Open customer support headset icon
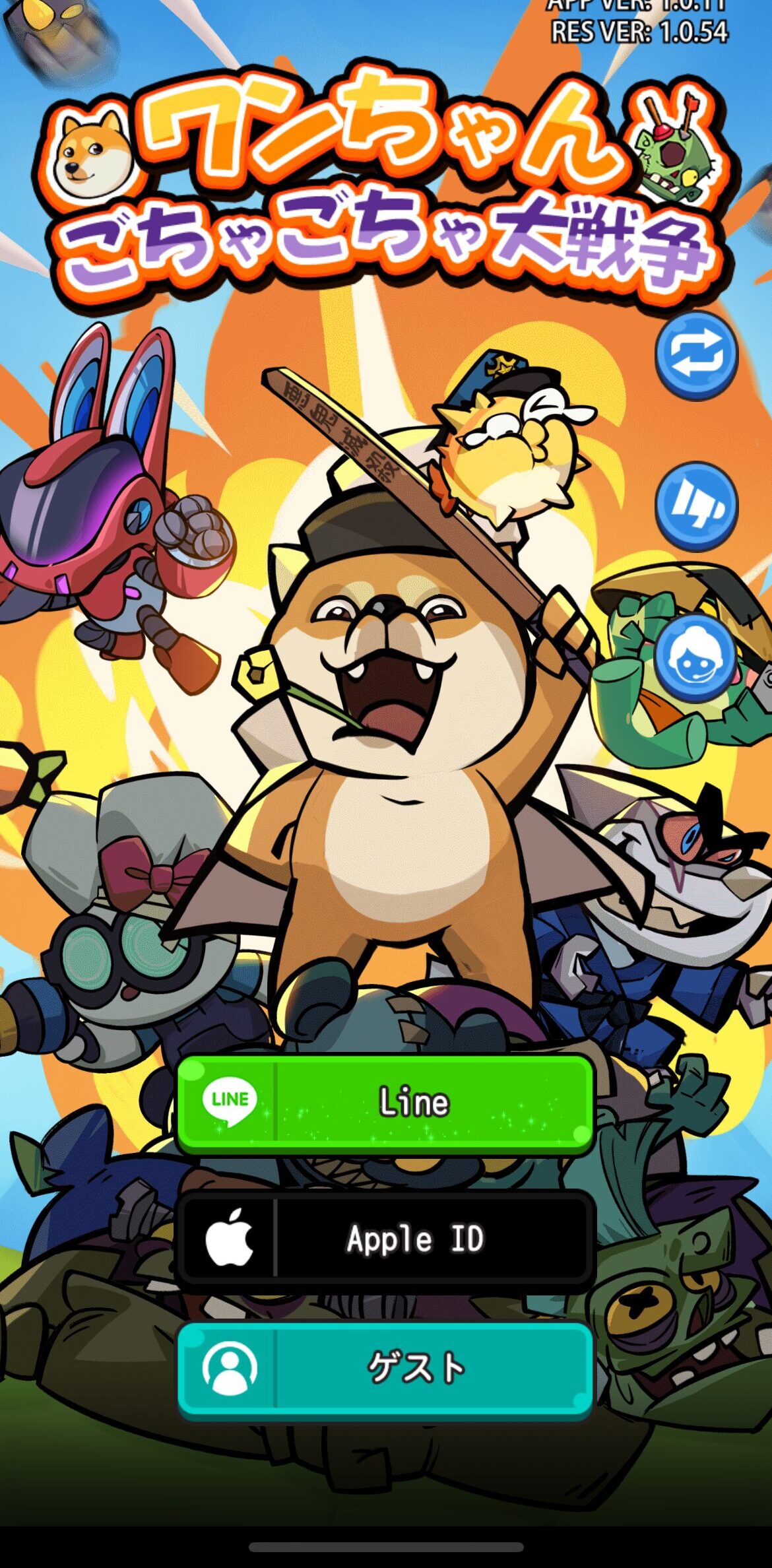Screen dimensions: 772x1568 coord(696,658)
